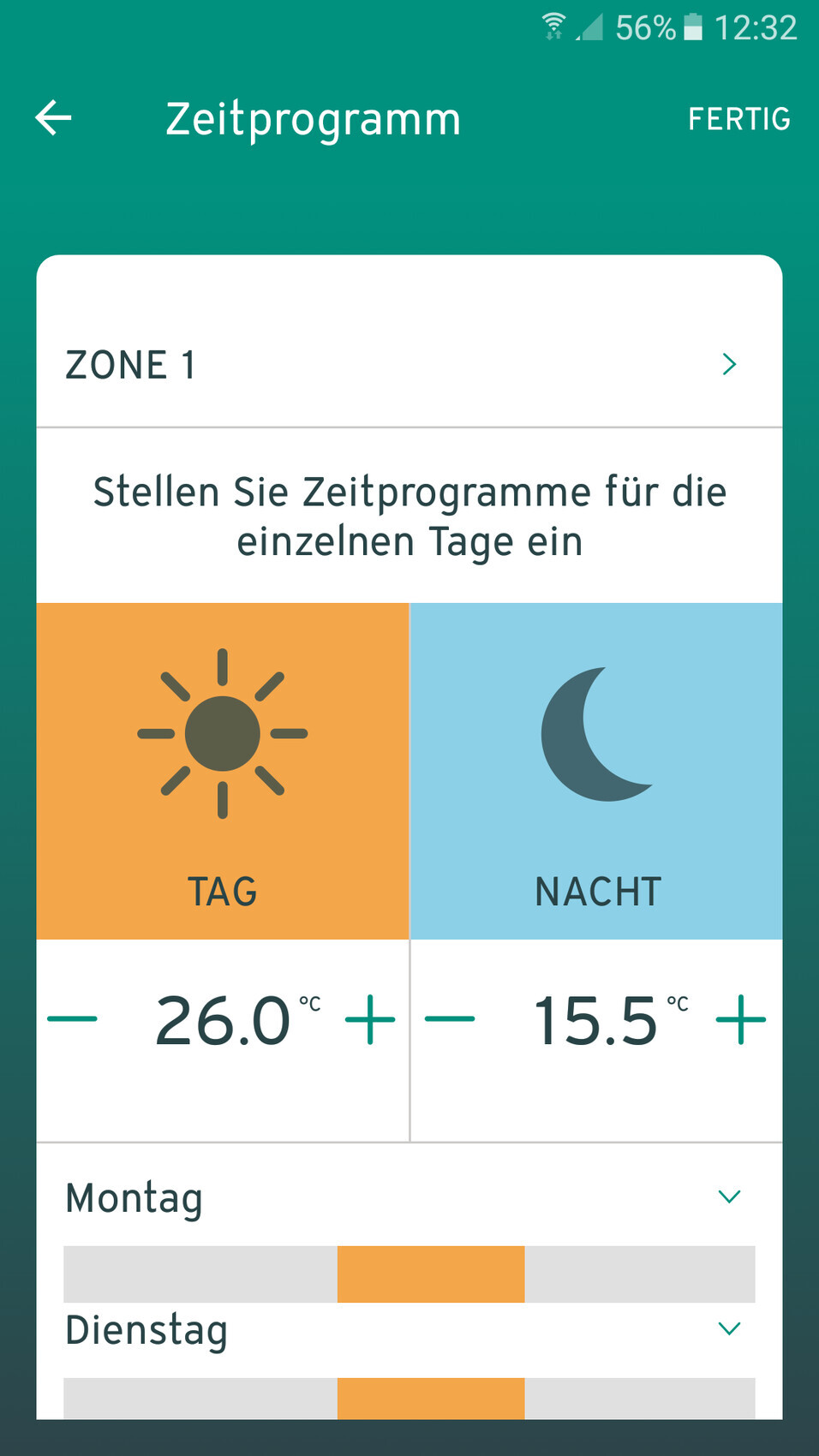
Task: Expand the Montag schedule
Action: coord(729,1196)
